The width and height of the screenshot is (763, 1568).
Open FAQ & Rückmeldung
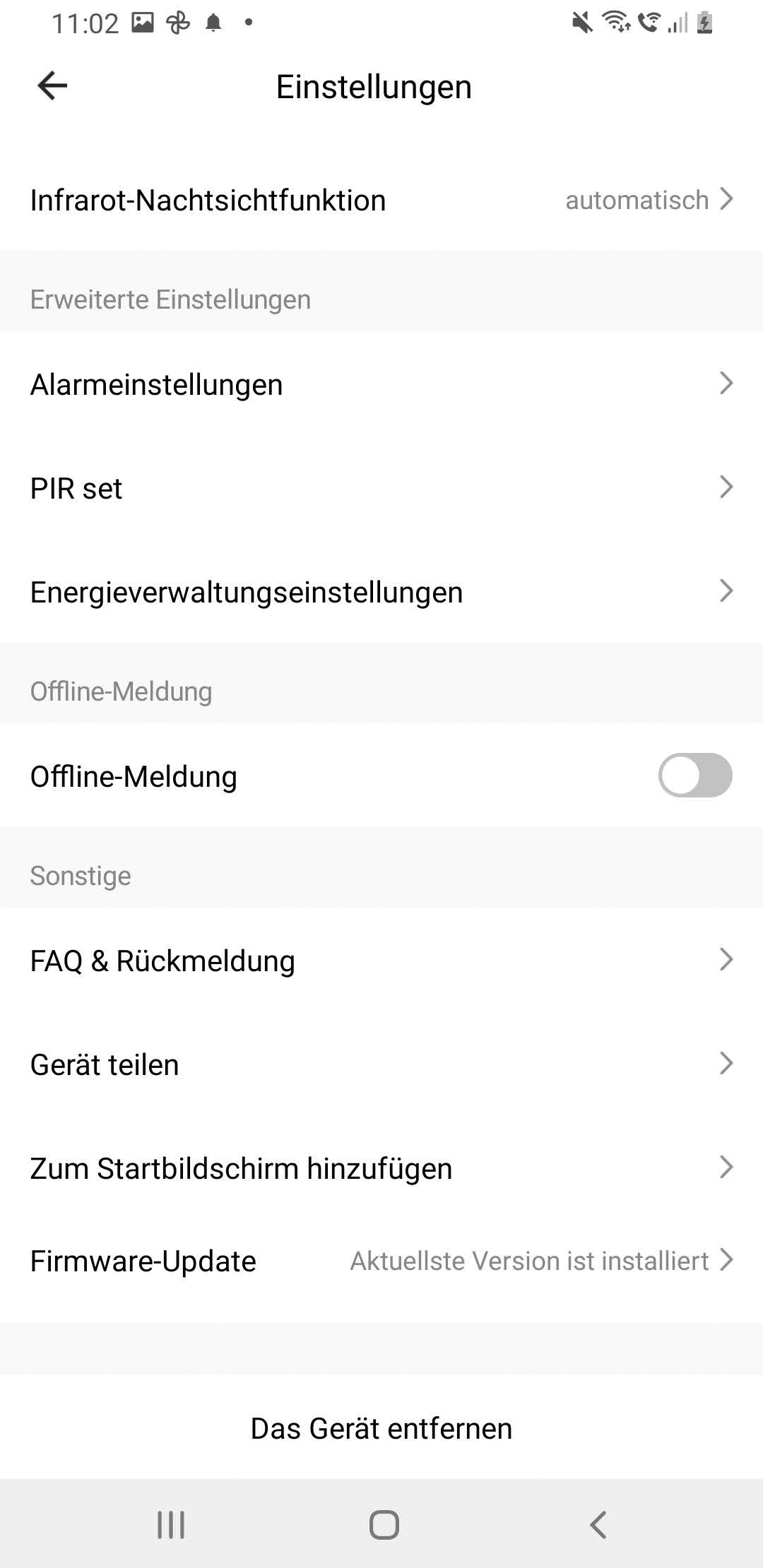point(381,961)
